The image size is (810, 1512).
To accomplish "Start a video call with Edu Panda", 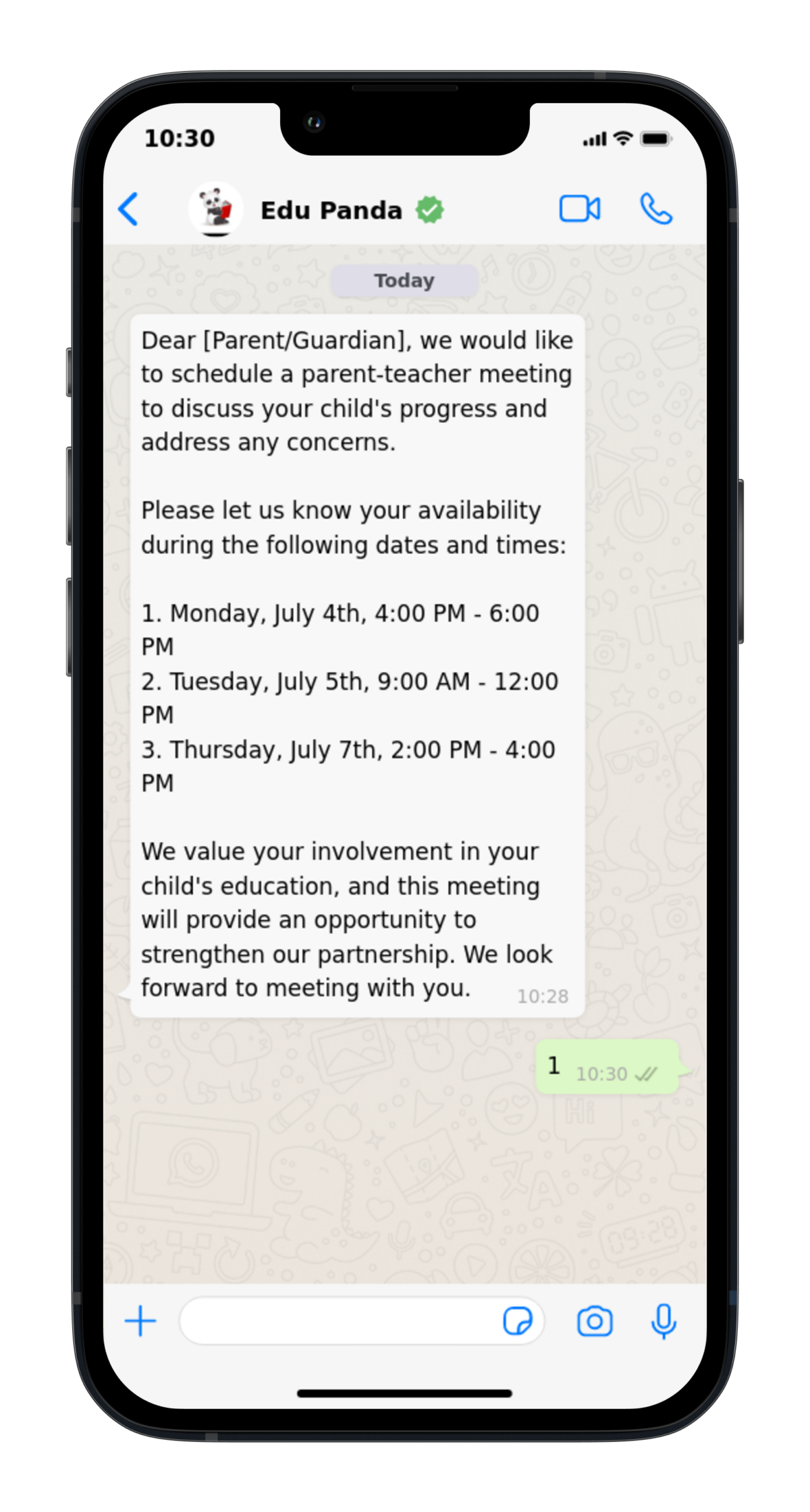I will point(580,209).
